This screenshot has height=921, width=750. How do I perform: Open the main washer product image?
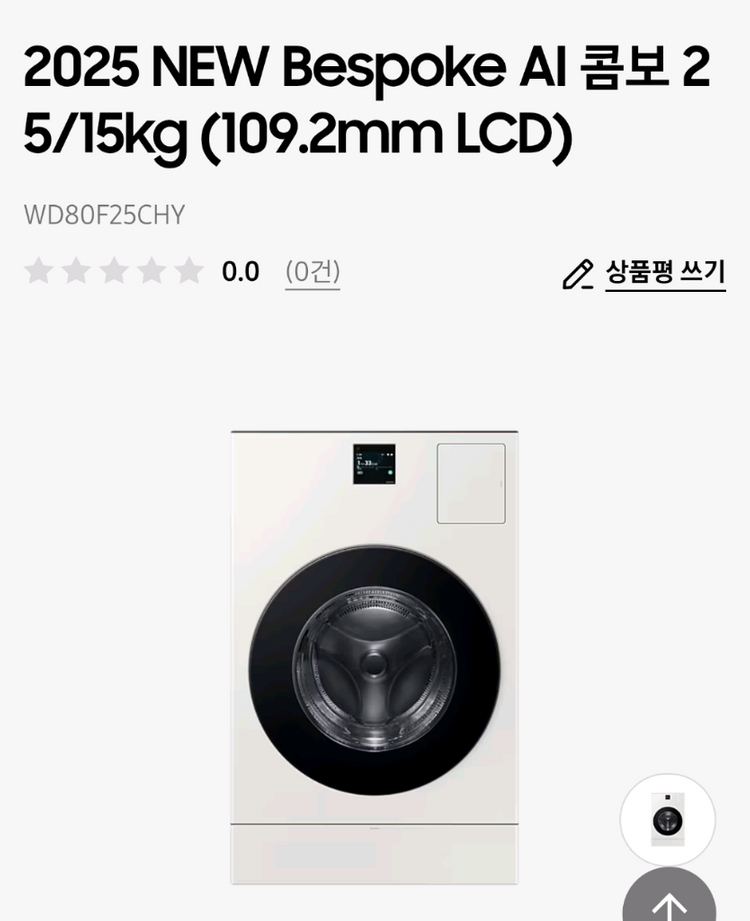point(374,657)
